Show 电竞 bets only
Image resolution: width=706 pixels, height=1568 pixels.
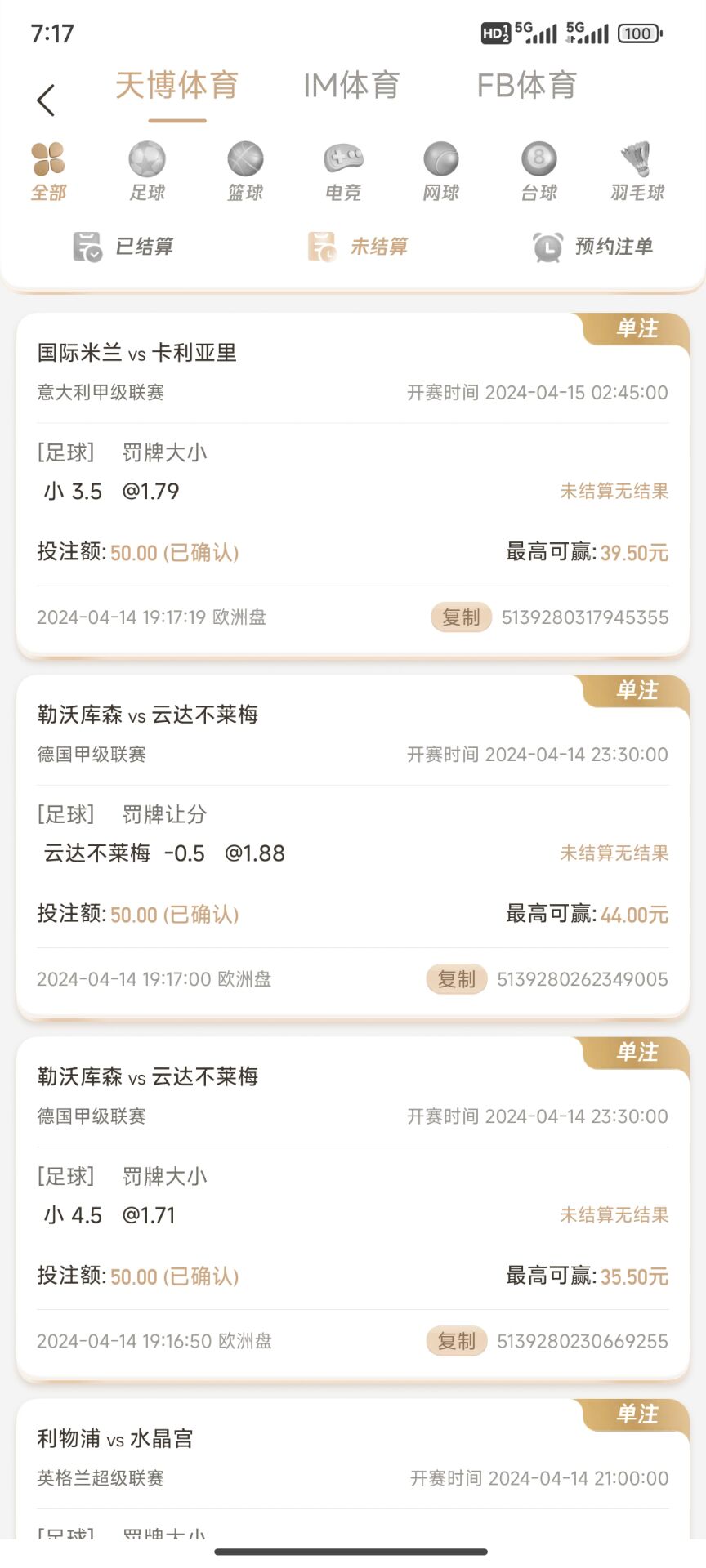tap(343, 171)
